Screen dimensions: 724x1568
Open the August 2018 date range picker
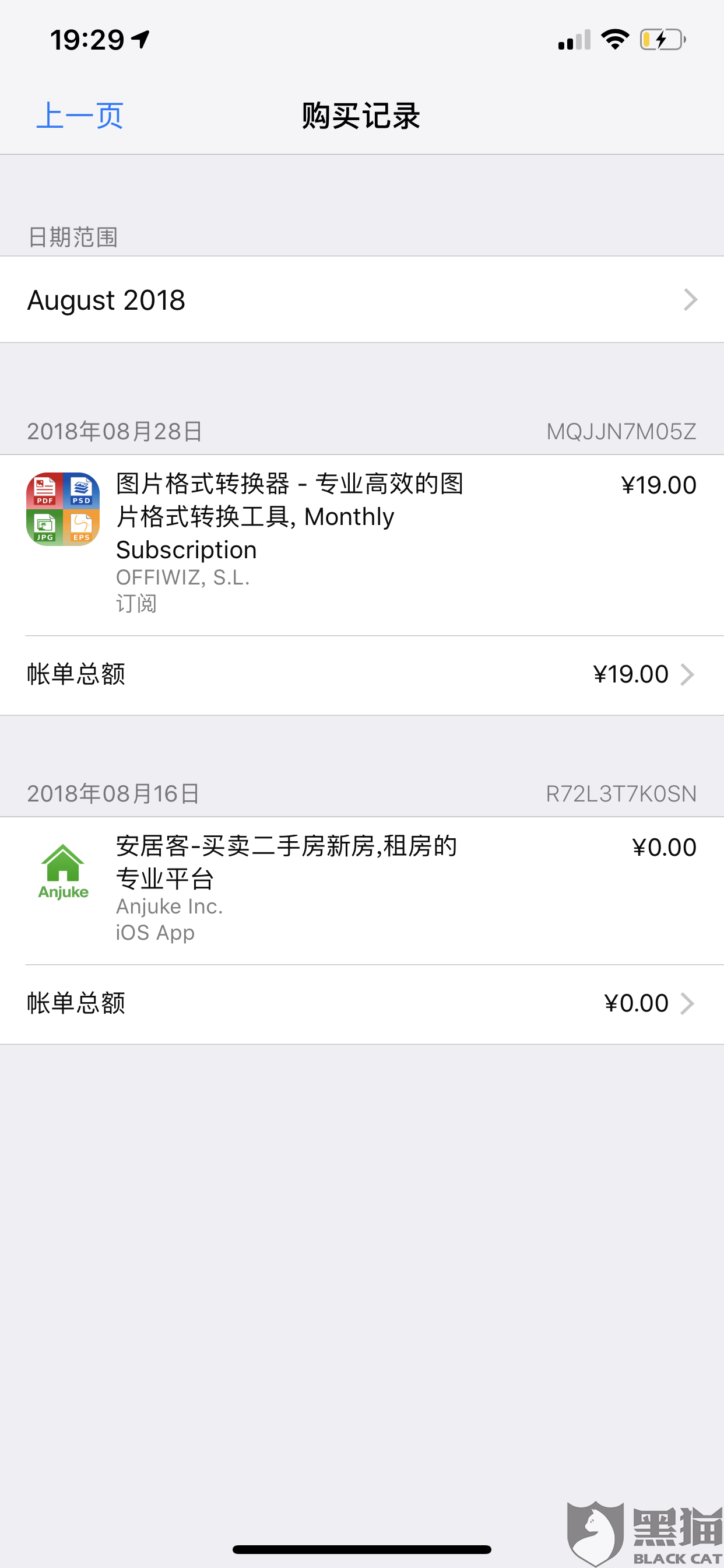click(x=362, y=299)
